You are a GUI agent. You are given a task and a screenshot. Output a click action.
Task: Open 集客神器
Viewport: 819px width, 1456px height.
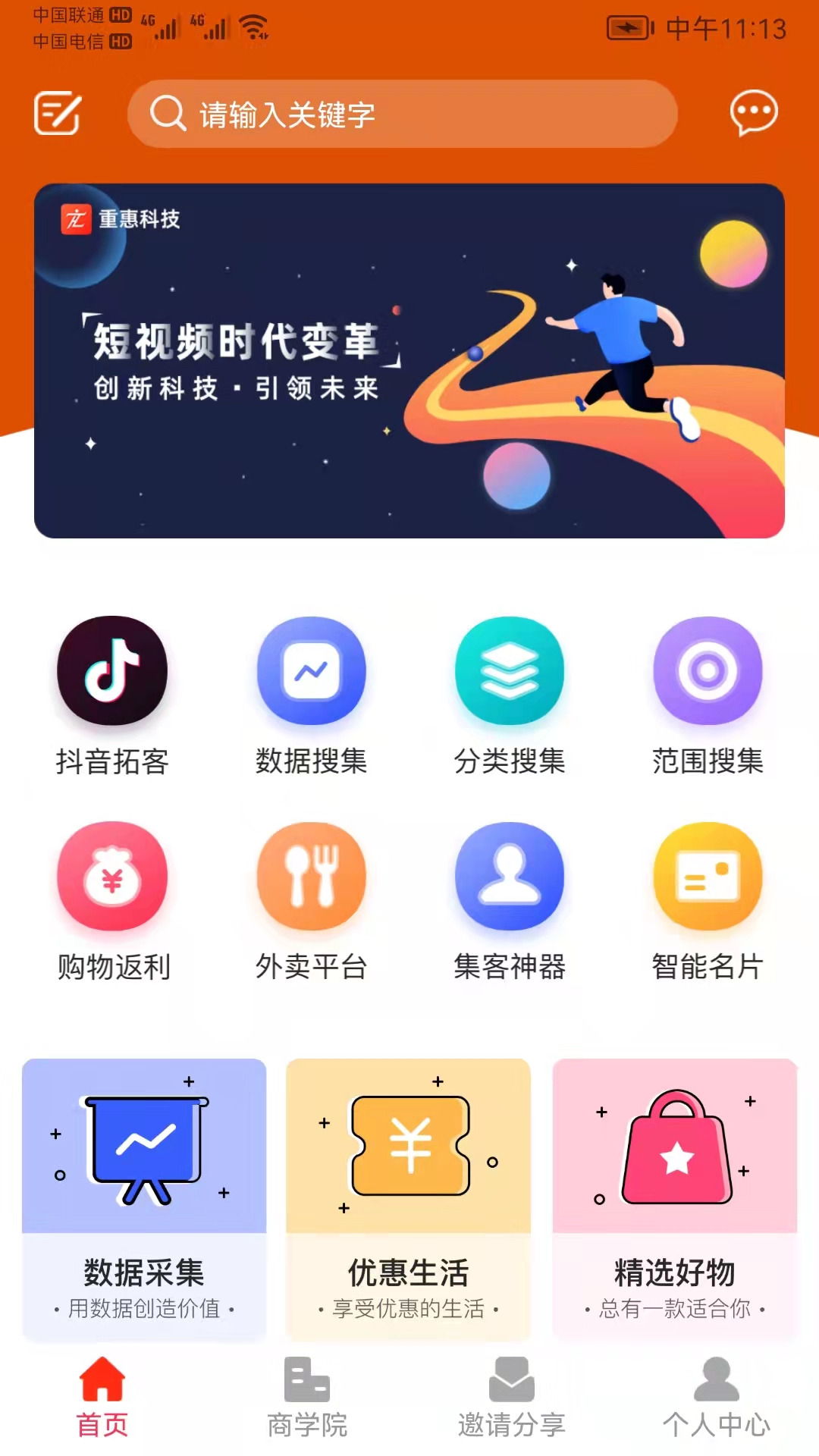coord(510,900)
